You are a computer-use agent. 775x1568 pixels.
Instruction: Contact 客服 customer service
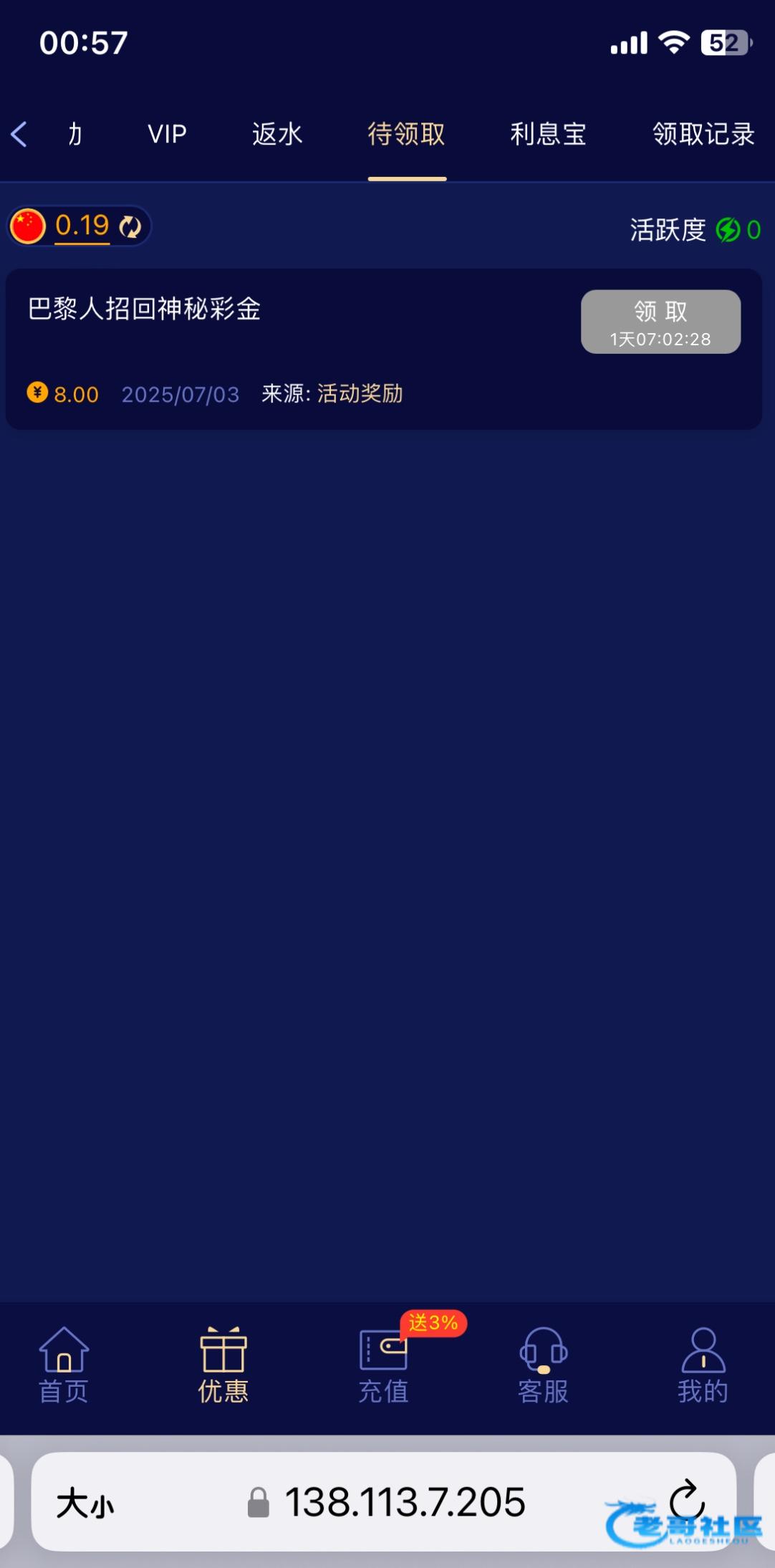(x=543, y=1365)
